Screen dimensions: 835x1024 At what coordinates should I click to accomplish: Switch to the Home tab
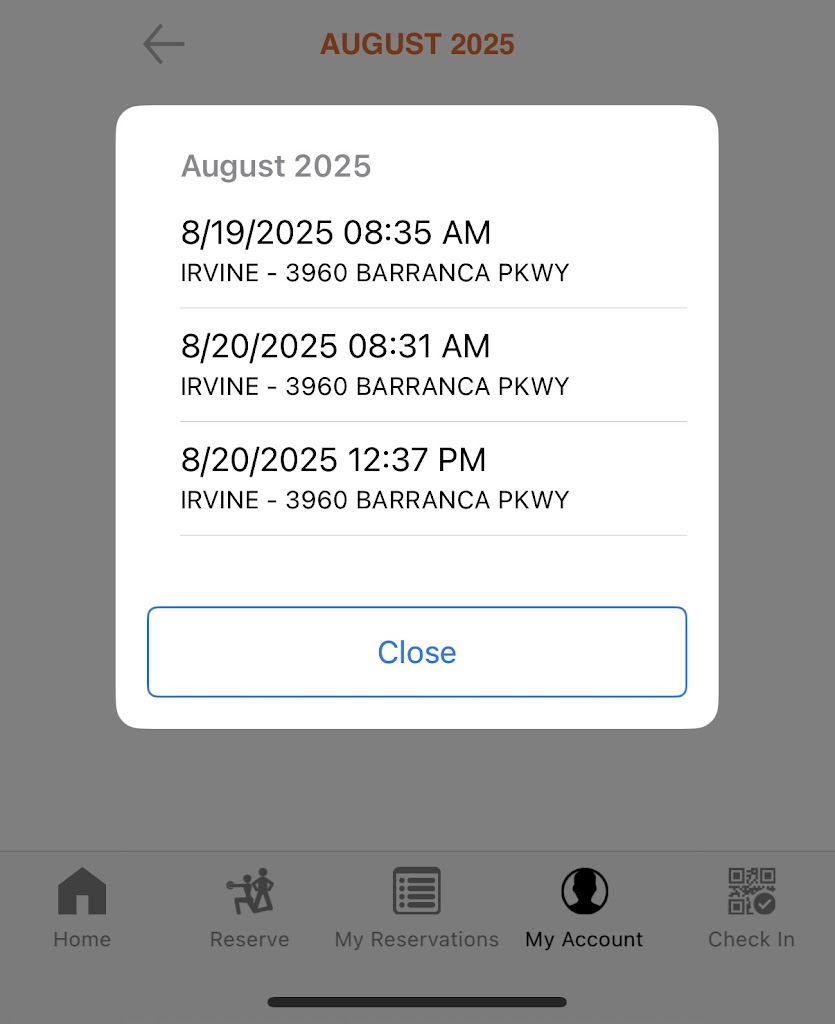[x=82, y=907]
